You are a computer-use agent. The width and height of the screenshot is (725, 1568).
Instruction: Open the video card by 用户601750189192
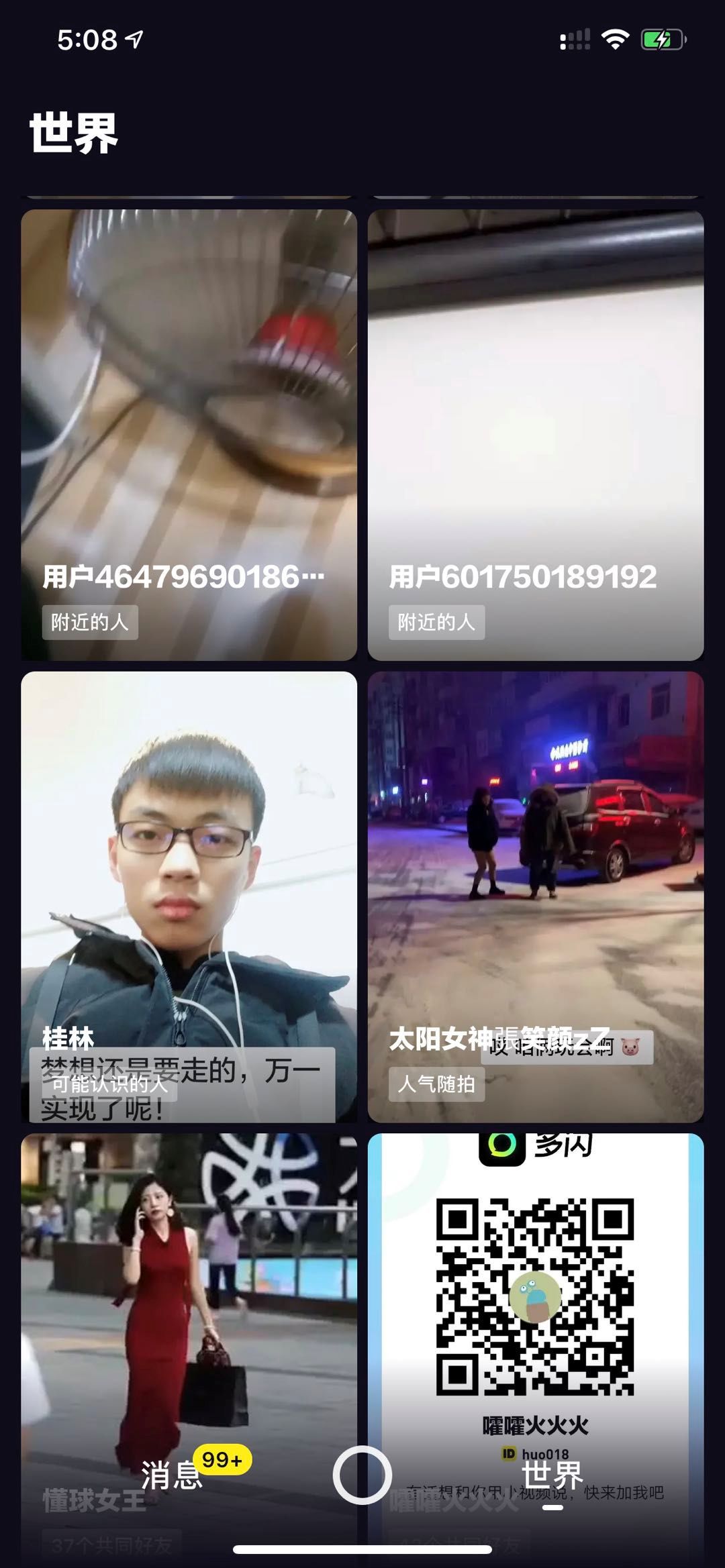(535, 435)
